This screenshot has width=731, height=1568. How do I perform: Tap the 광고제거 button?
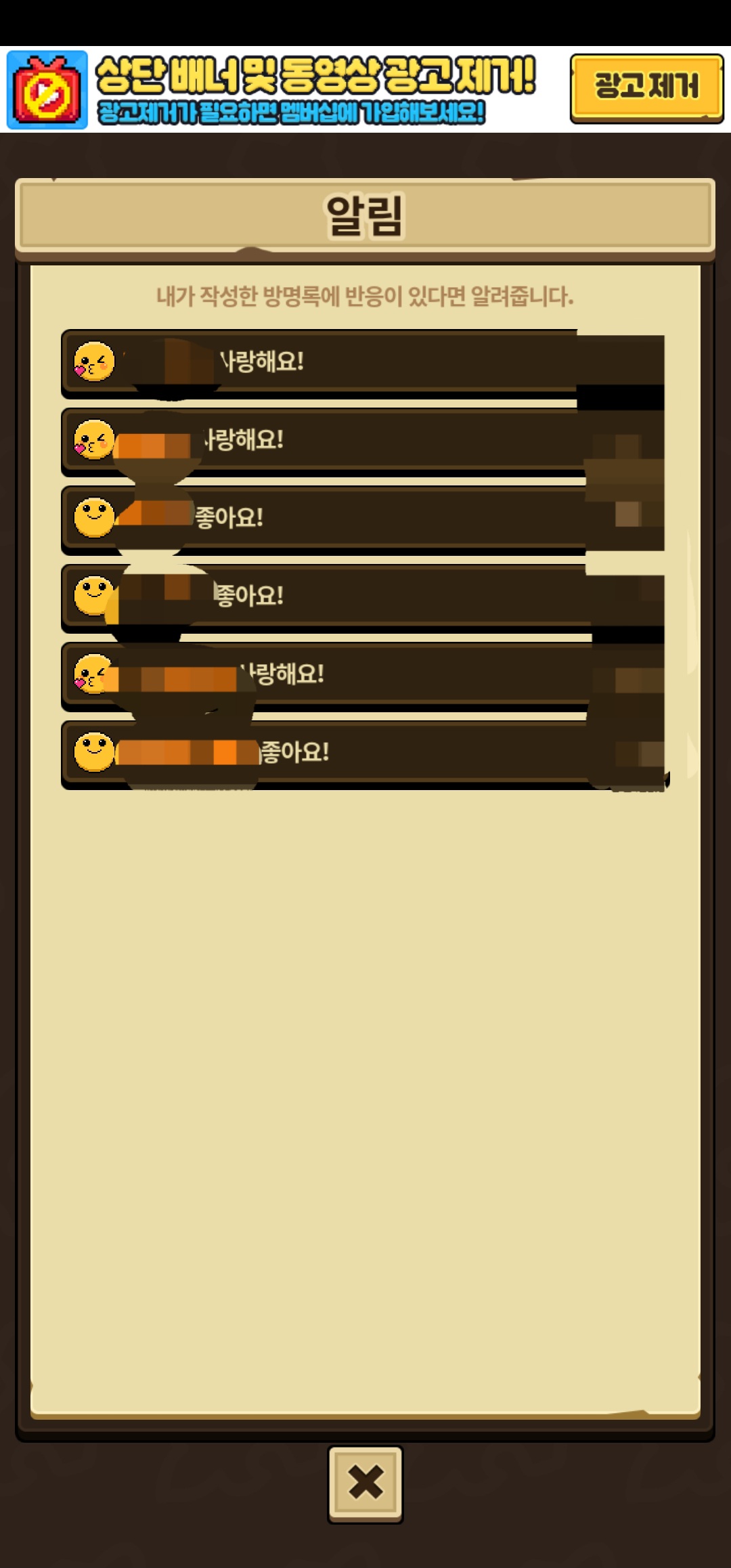click(x=646, y=88)
